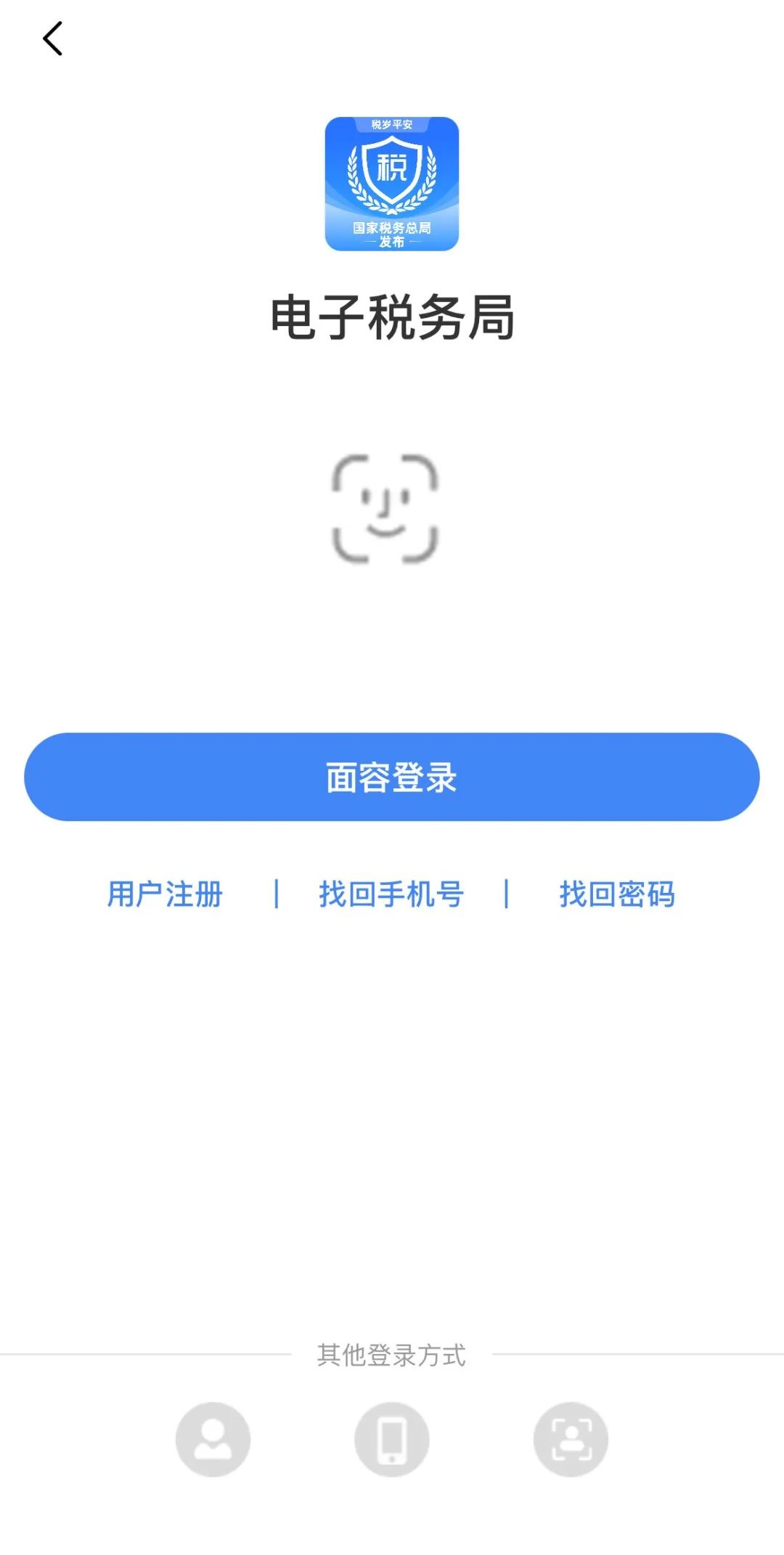Tap the Face ID icon

coord(385,509)
